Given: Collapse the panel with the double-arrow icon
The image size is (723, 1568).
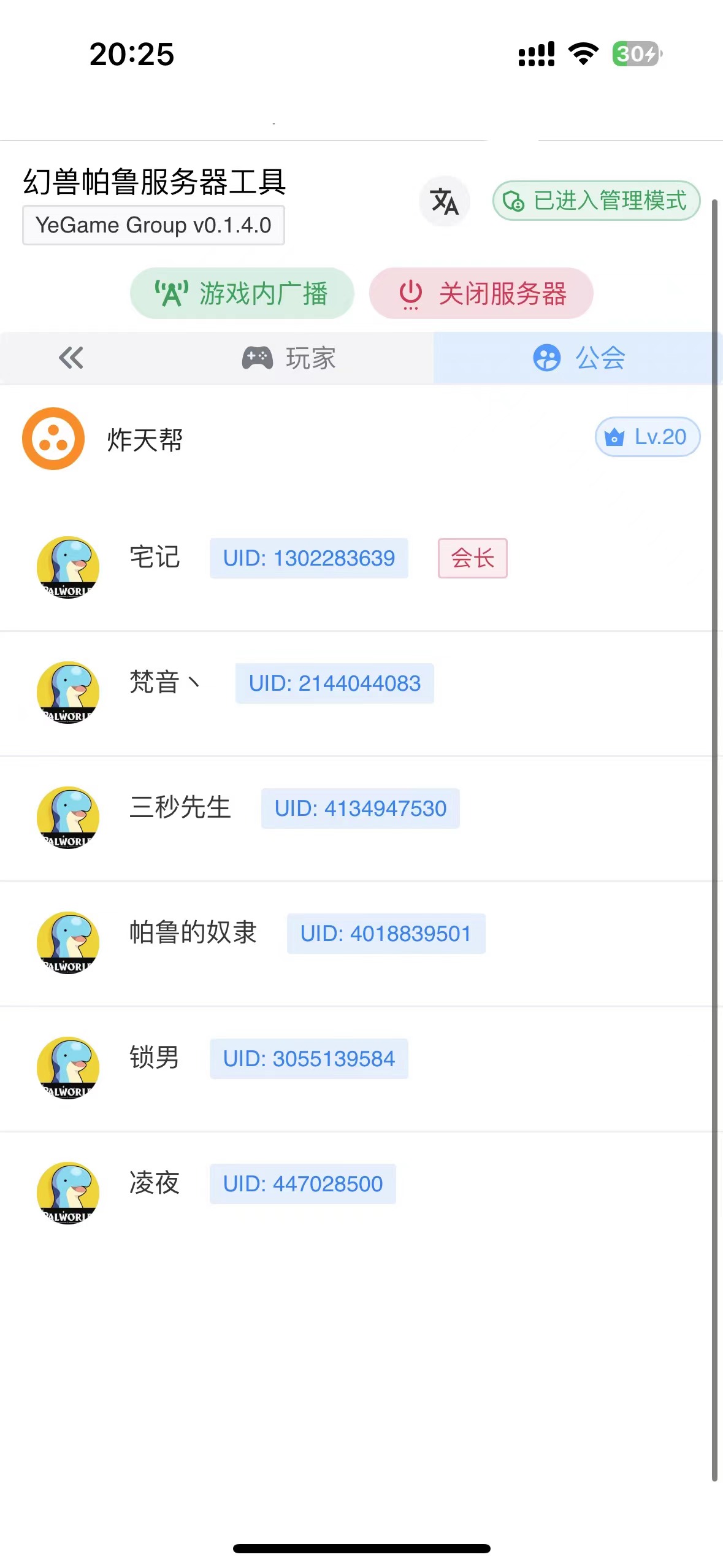Looking at the screenshot, I should 71,358.
